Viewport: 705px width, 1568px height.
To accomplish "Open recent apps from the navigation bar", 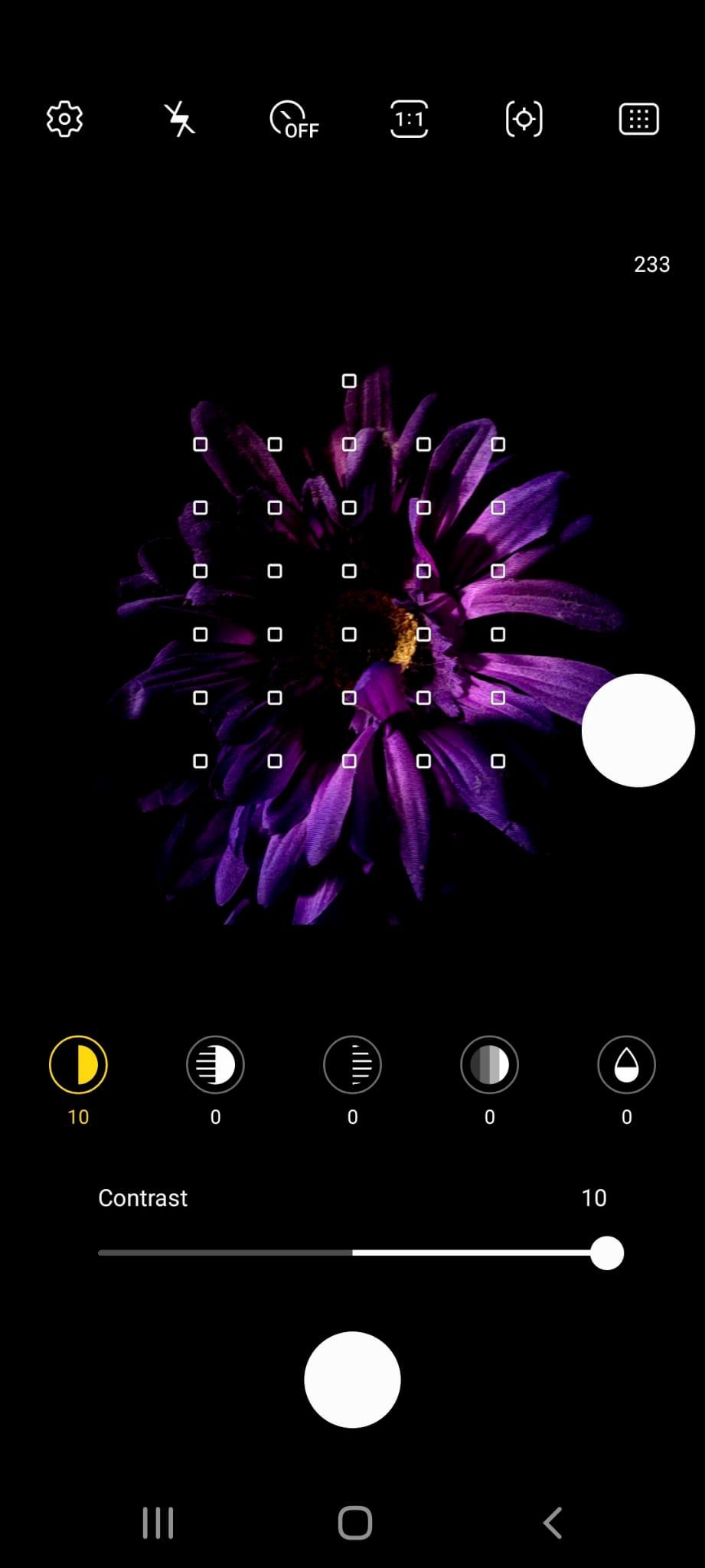I will tap(158, 1523).
